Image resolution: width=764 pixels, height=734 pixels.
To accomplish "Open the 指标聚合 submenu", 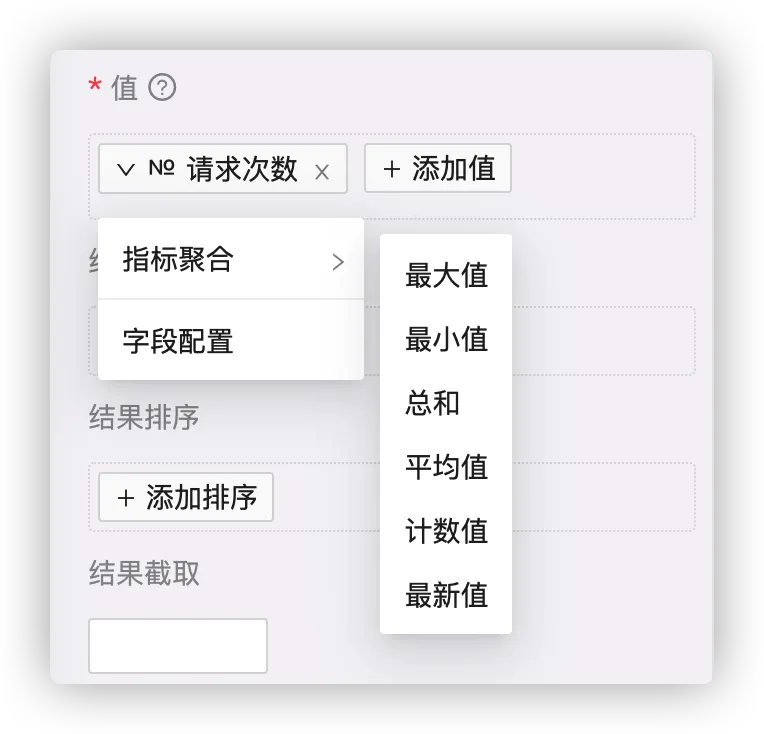I will coord(230,260).
